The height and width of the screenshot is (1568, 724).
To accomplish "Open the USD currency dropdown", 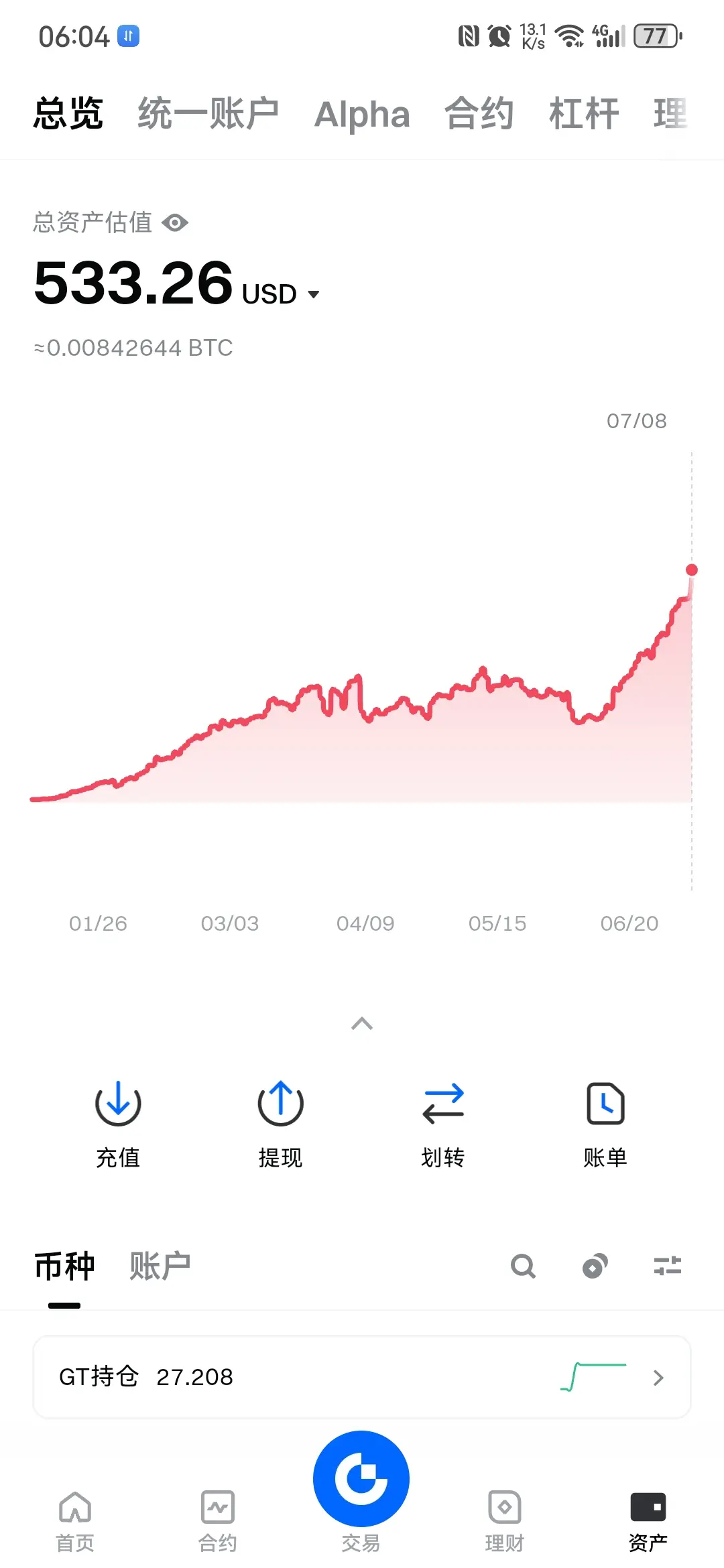I will [281, 294].
